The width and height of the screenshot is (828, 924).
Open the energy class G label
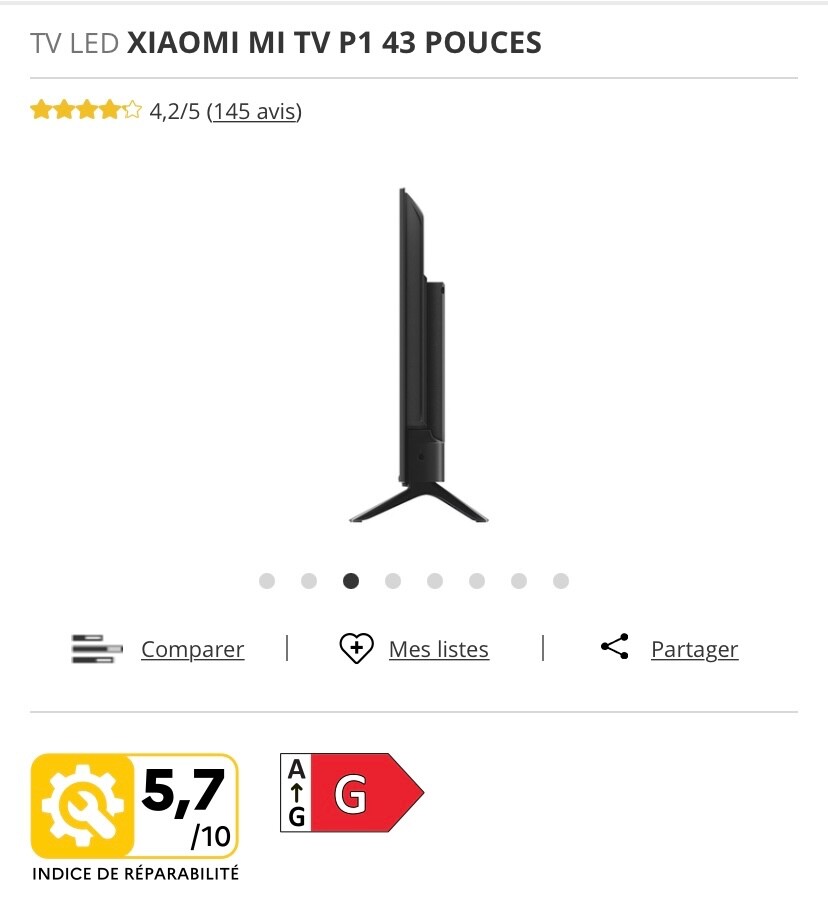click(x=352, y=794)
